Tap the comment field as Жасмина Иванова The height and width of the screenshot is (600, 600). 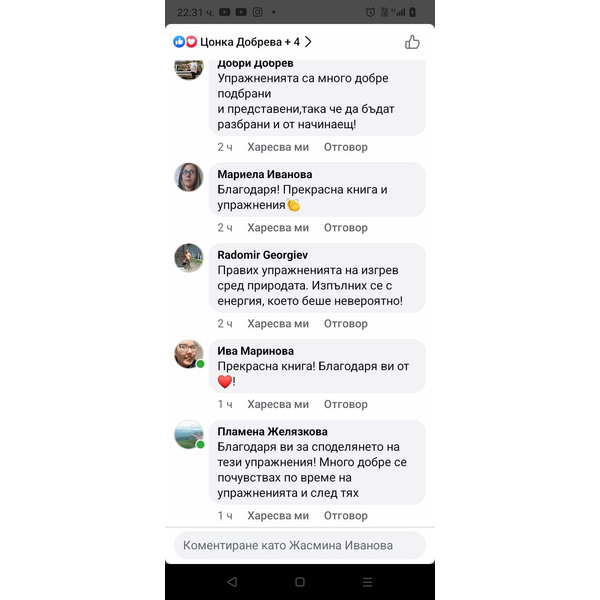click(300, 545)
